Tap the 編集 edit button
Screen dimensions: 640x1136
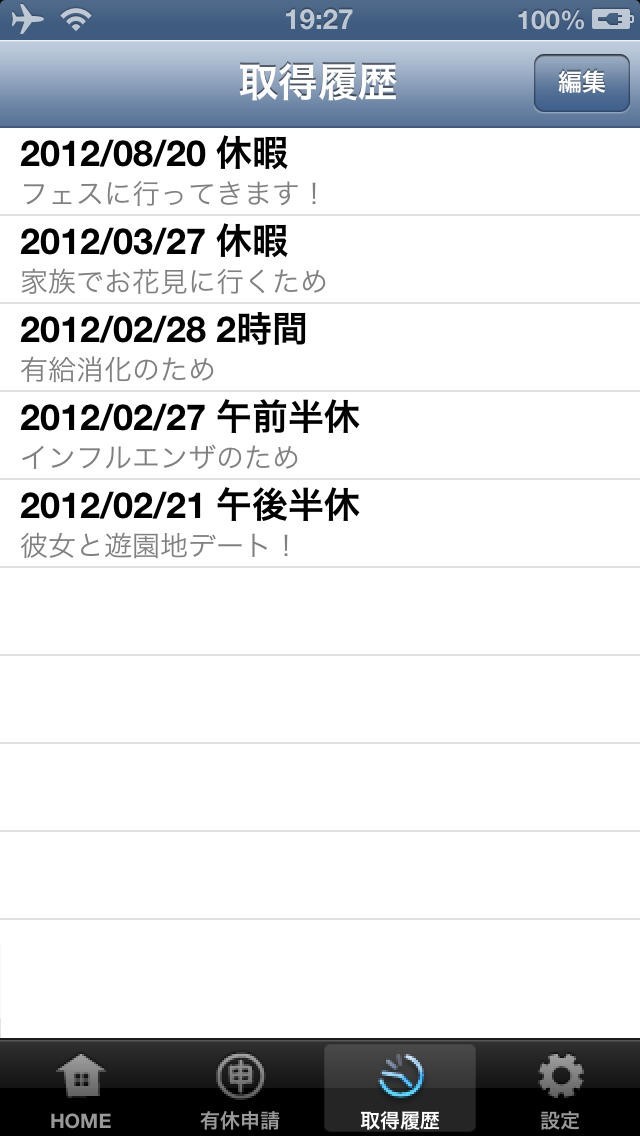(581, 82)
